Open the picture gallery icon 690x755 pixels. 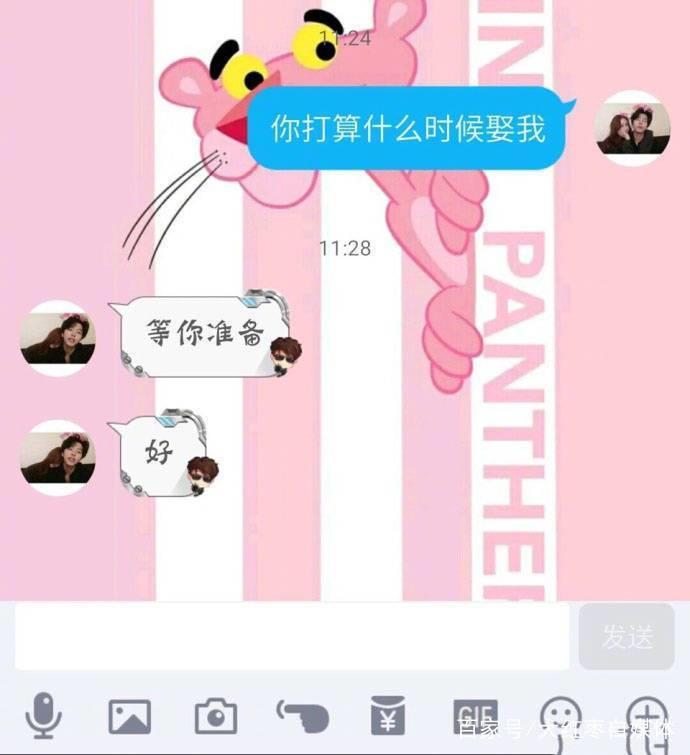click(130, 714)
